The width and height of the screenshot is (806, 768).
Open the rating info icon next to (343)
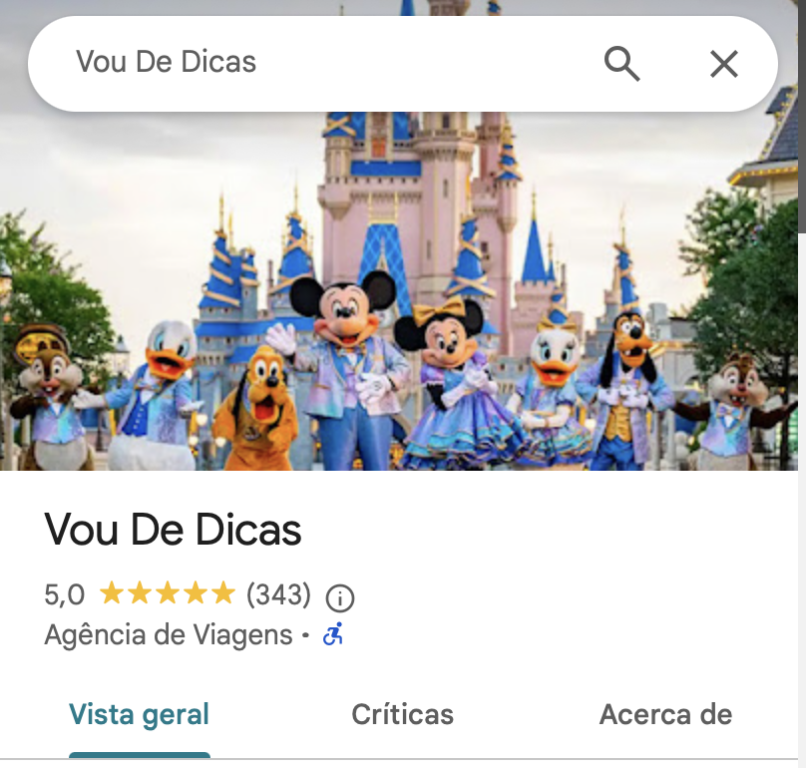tap(340, 598)
